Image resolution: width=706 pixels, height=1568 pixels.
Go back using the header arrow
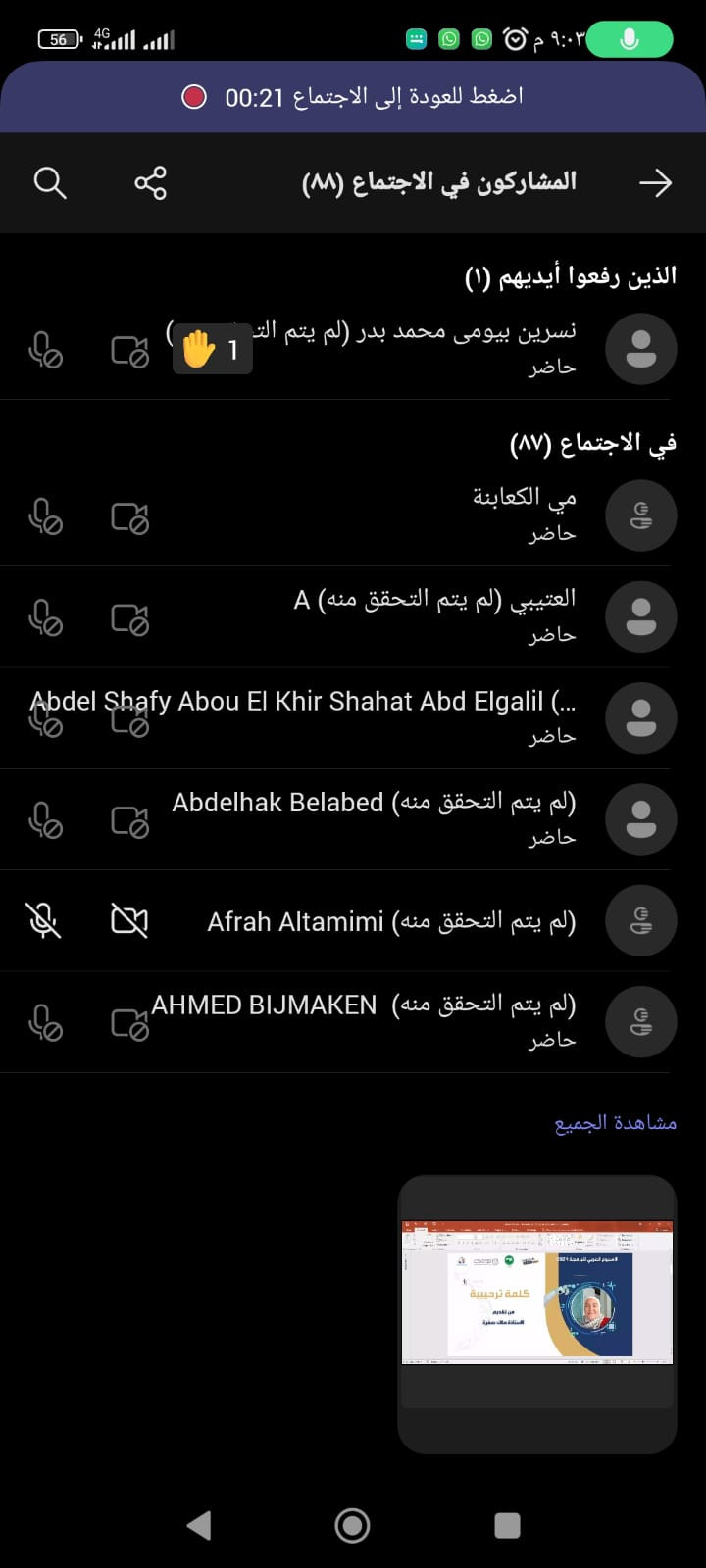(x=655, y=182)
